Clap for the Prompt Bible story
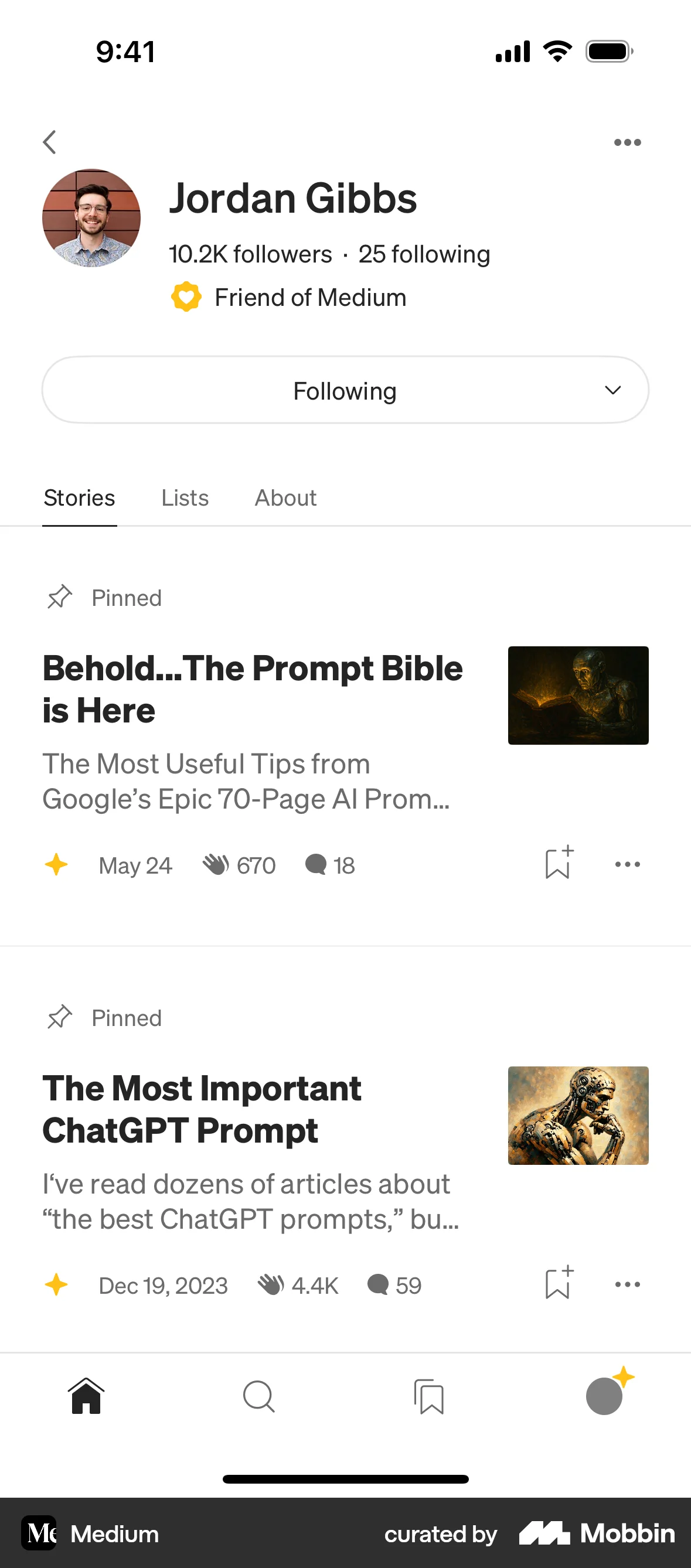Image resolution: width=691 pixels, height=1568 pixels. click(x=238, y=864)
